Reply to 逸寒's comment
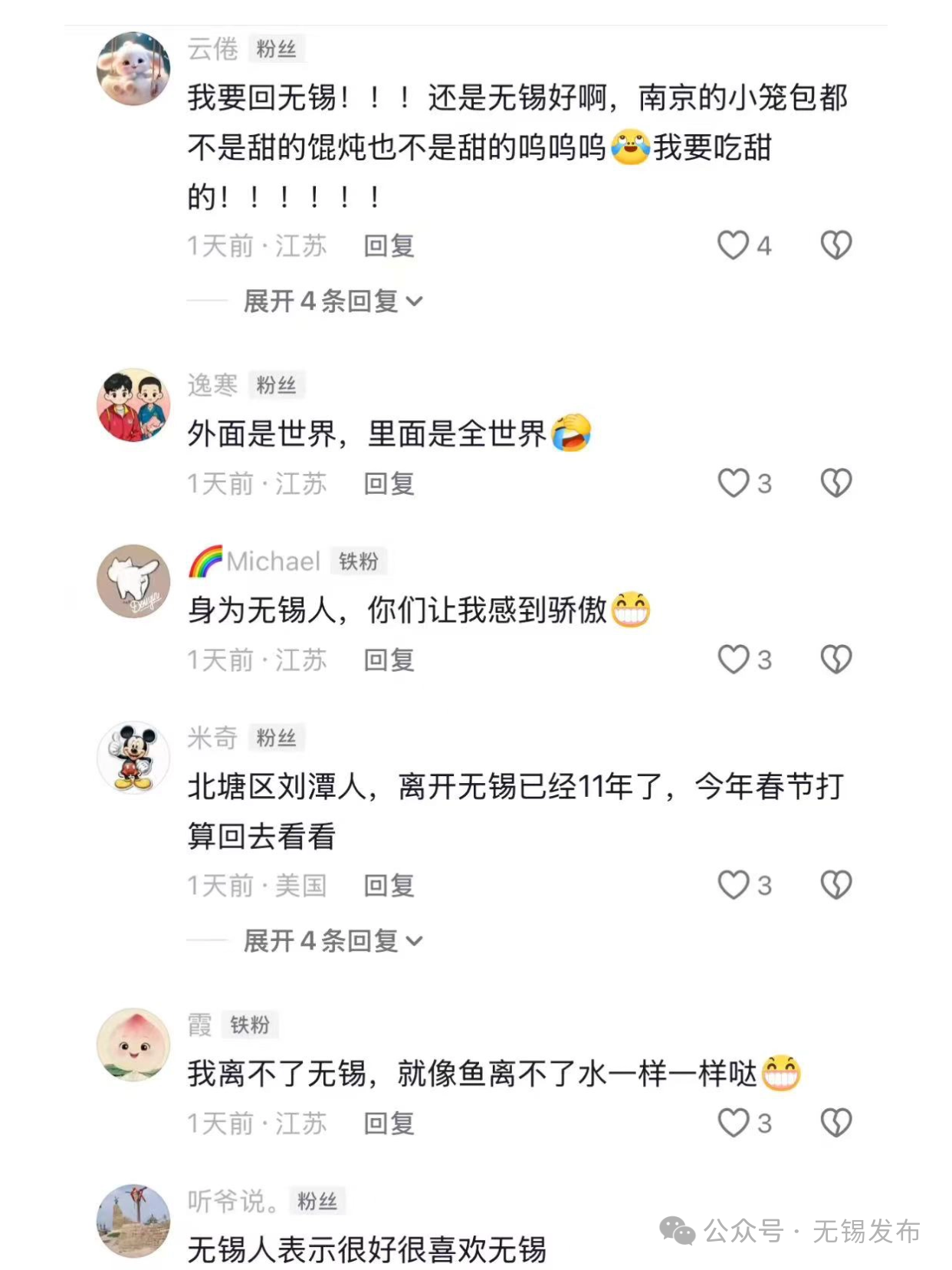The height and width of the screenshot is (1270, 952). tap(389, 484)
